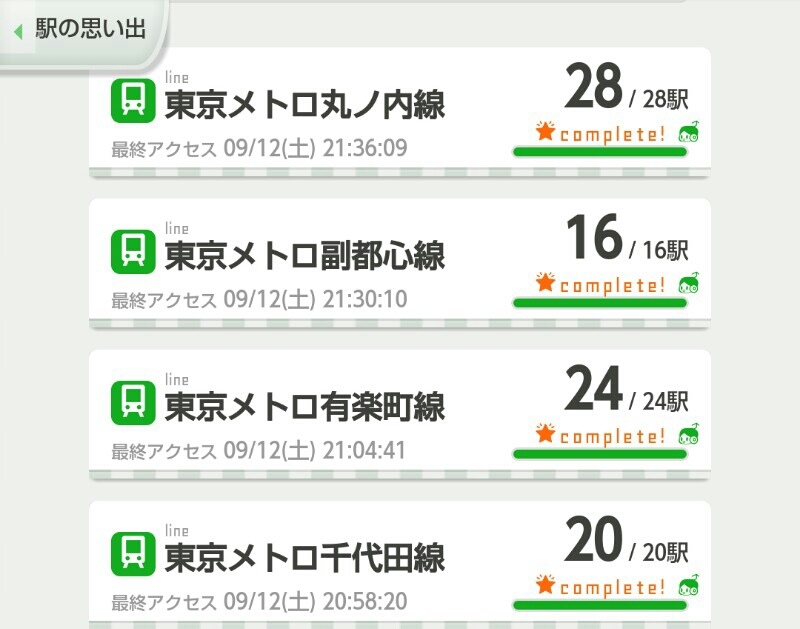Open the 東京メトロ丸ノ内線 line card

click(x=400, y=110)
